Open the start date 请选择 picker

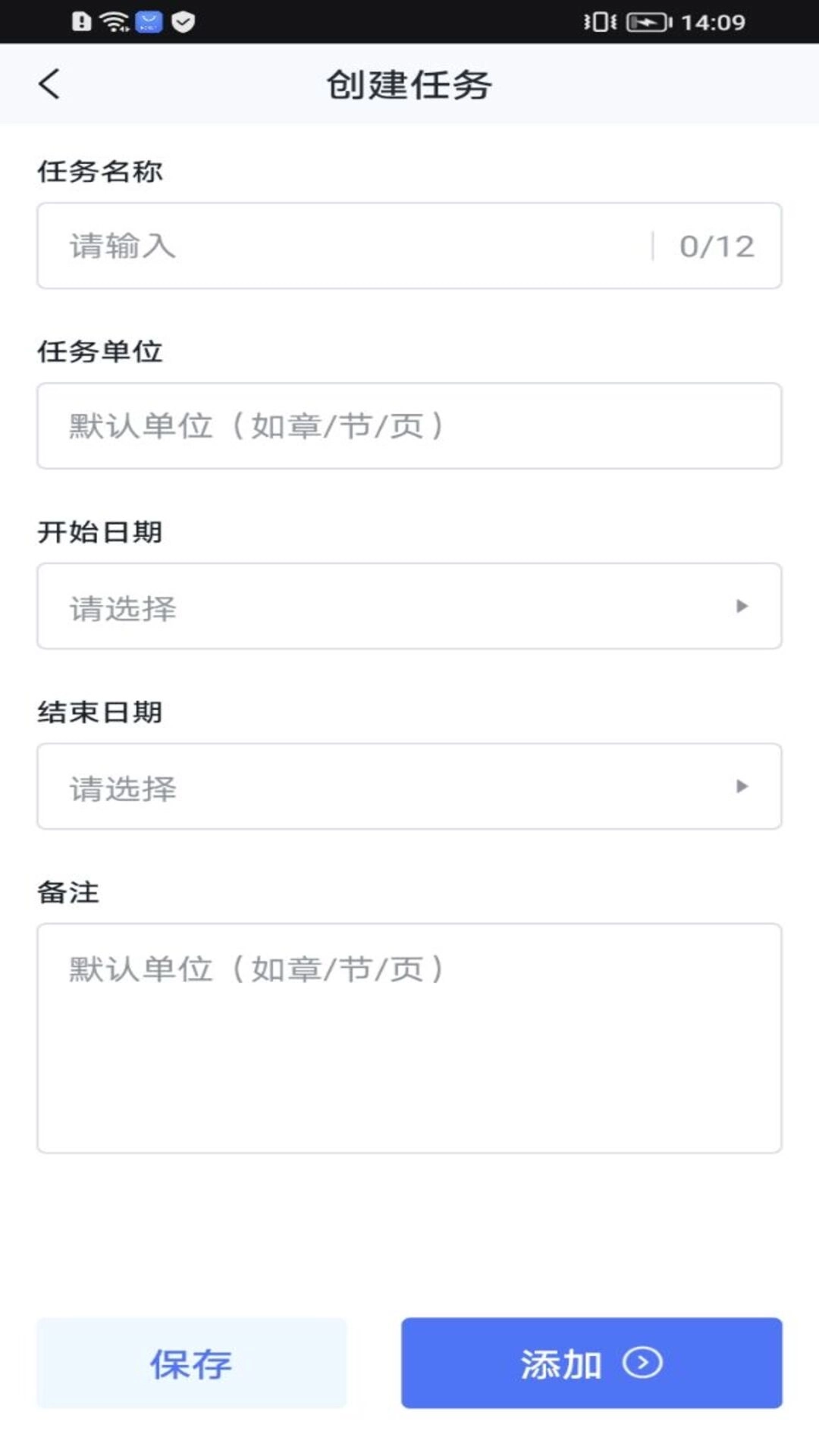click(x=303, y=607)
